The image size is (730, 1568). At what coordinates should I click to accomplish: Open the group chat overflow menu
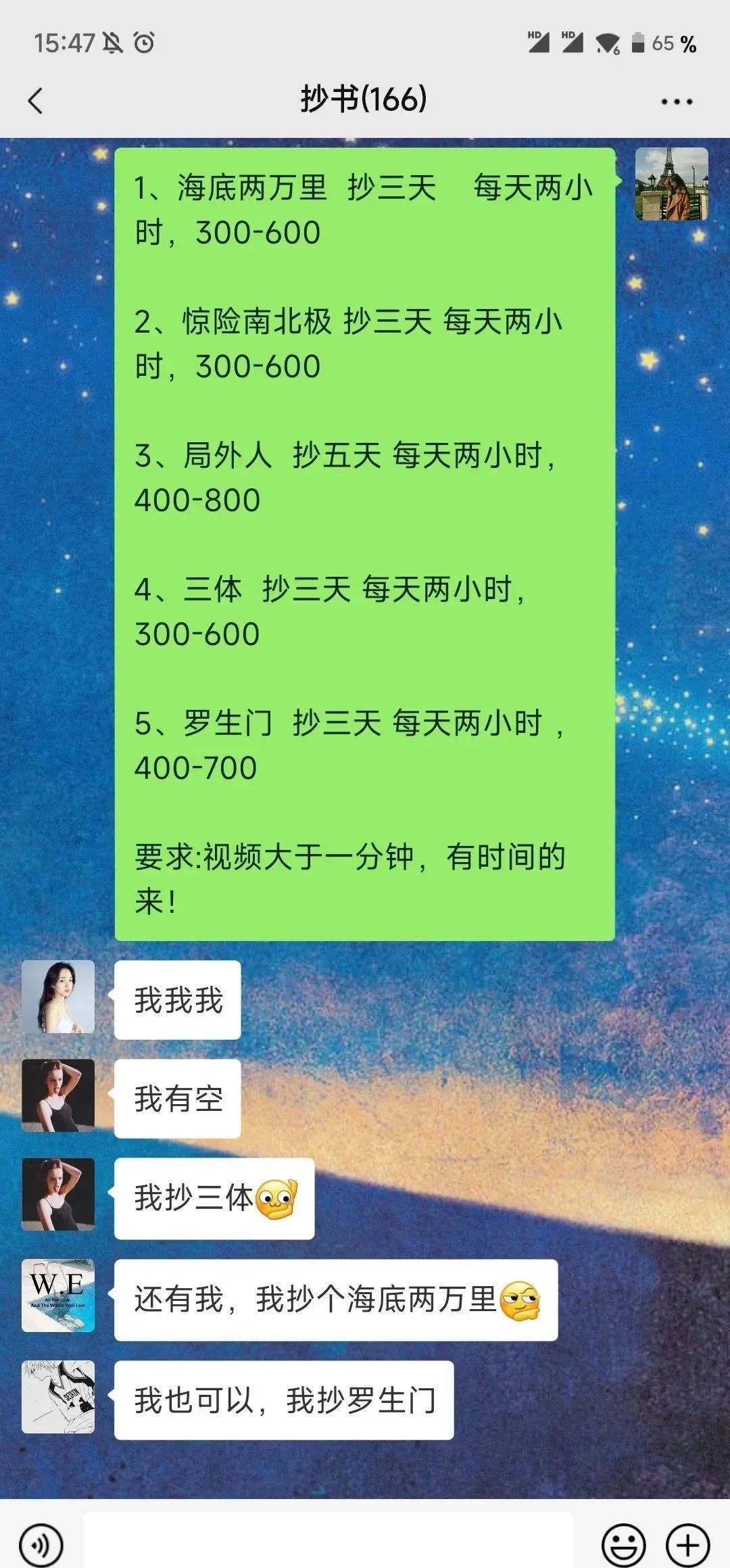tap(676, 101)
